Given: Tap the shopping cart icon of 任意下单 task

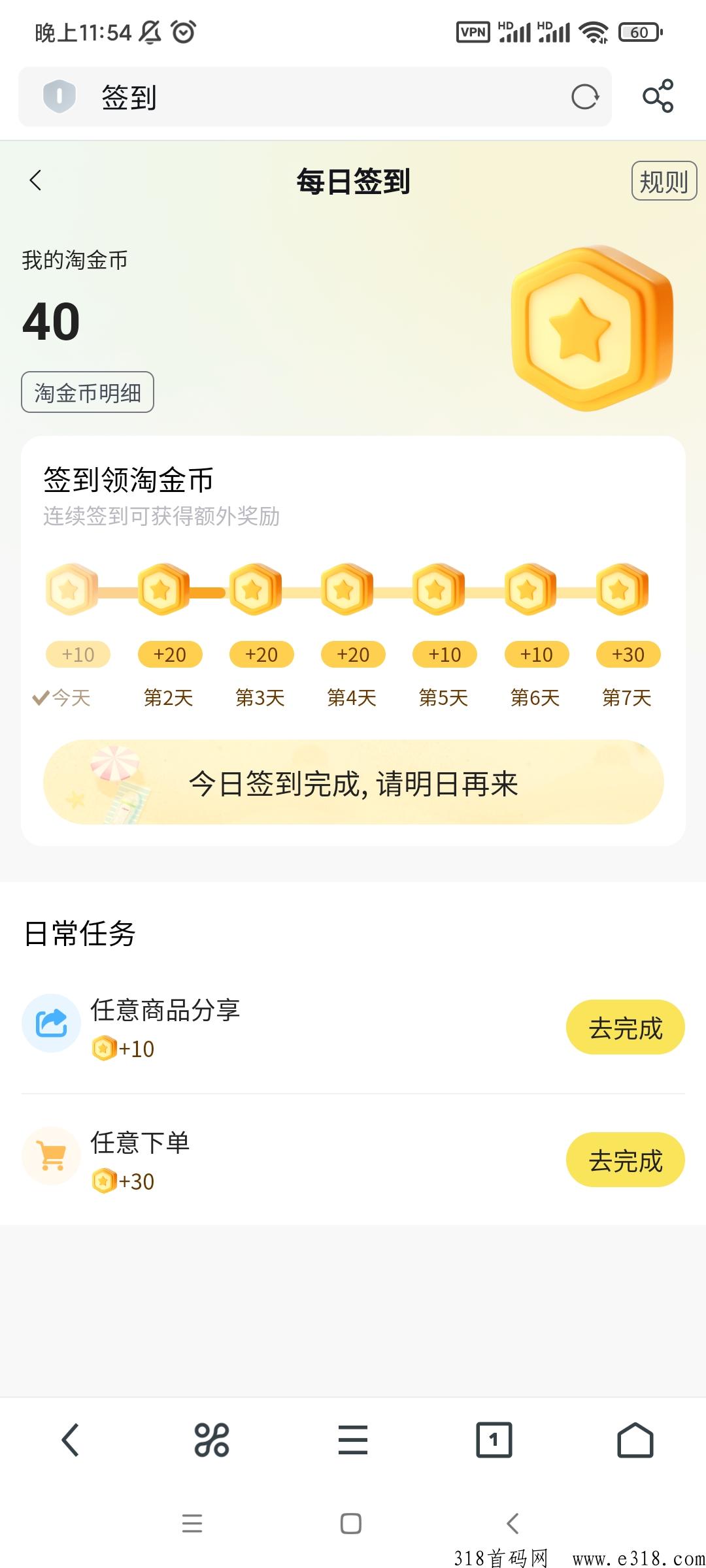Looking at the screenshot, I should coord(52,1156).
